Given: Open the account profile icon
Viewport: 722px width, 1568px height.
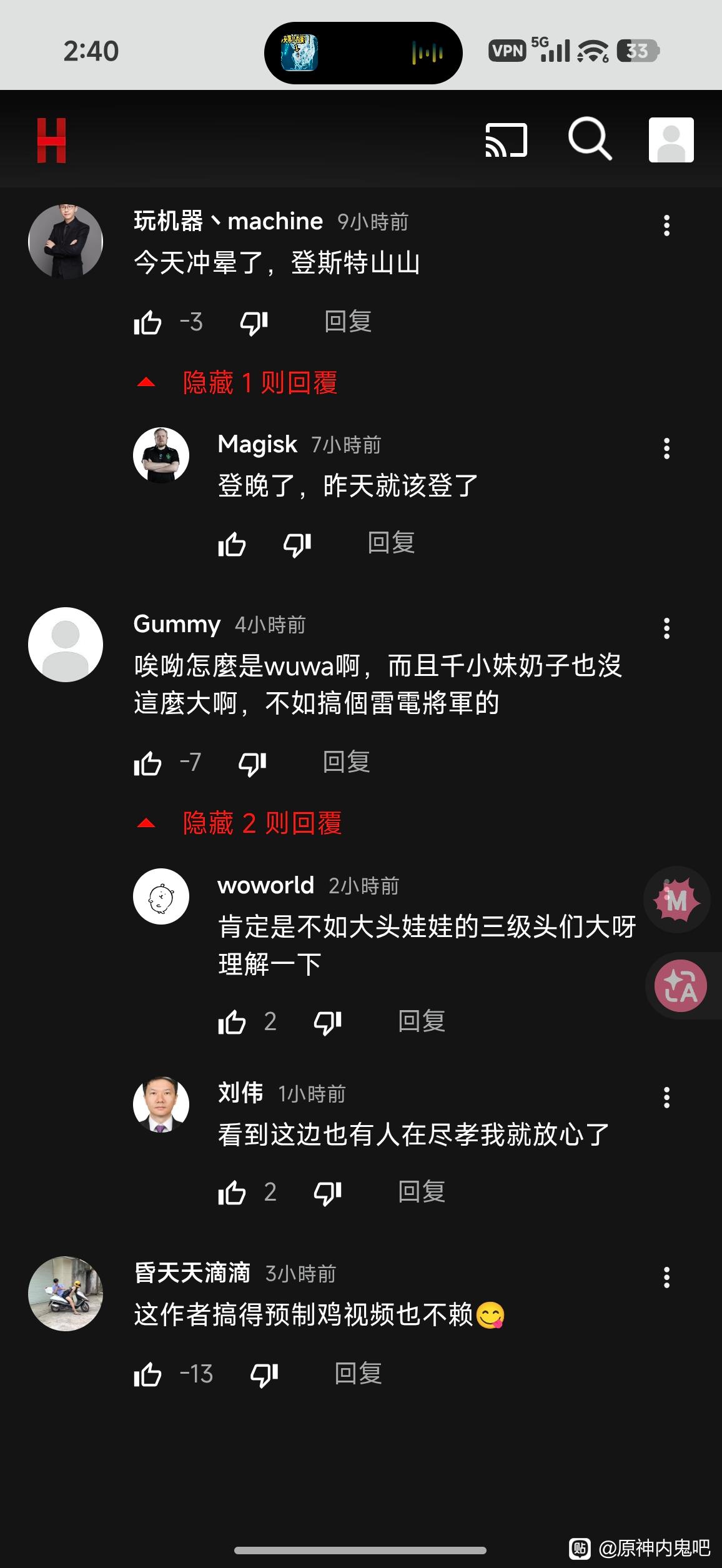Looking at the screenshot, I should [x=671, y=140].
